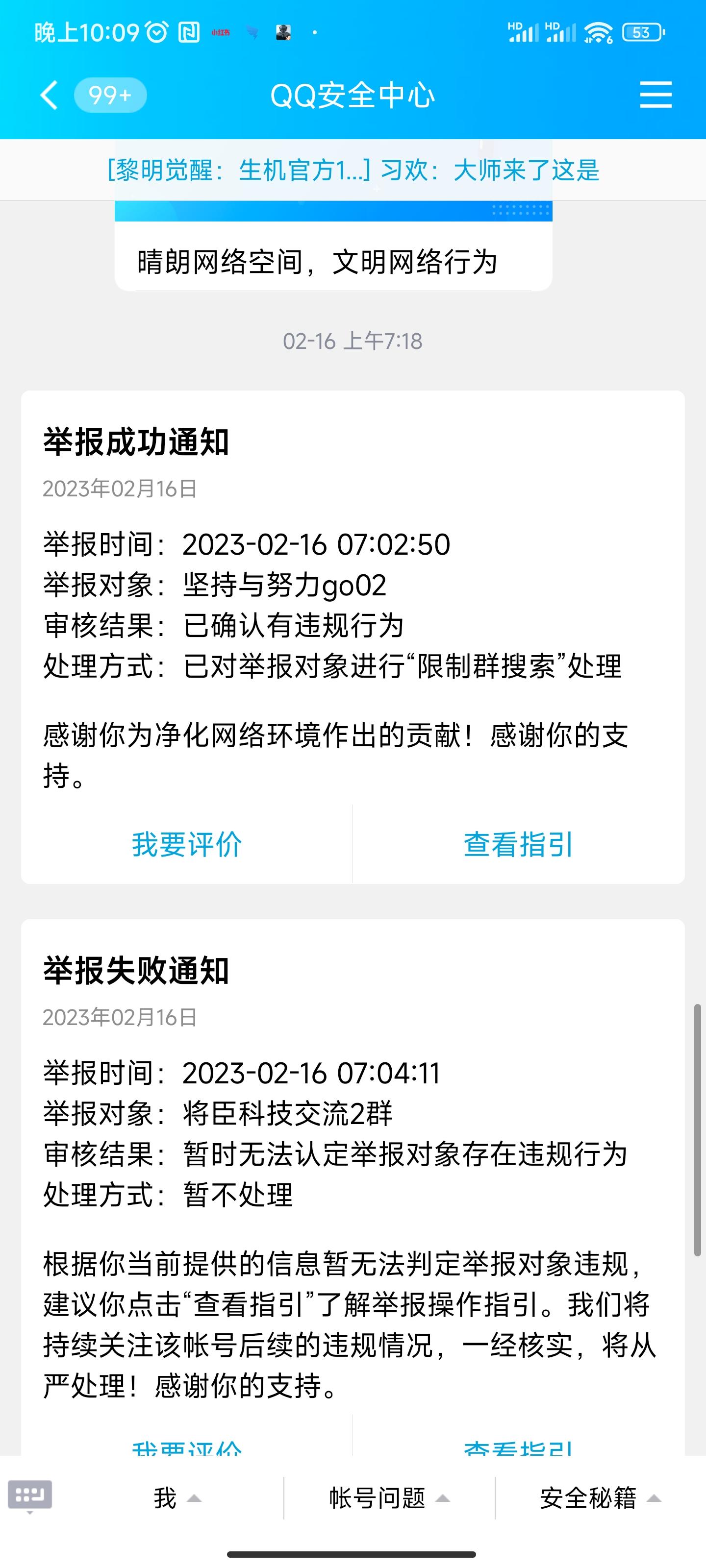Expand the 我 bottom menu

tap(176, 1498)
